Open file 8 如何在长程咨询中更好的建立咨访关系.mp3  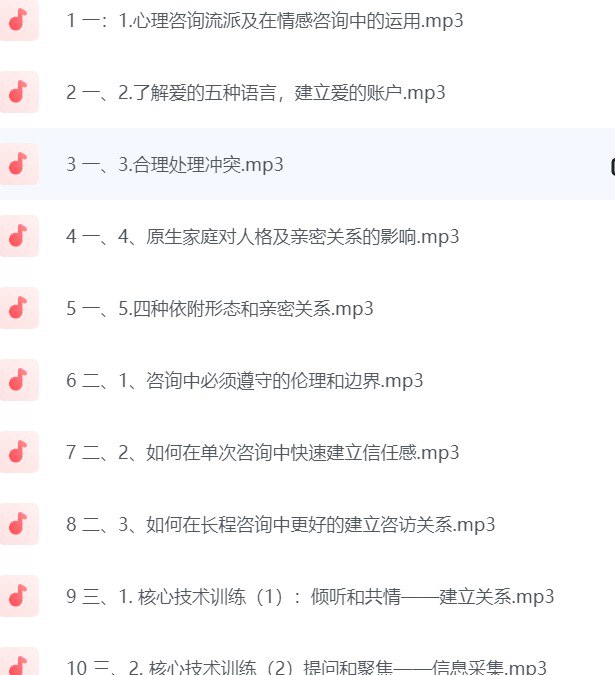(281, 525)
